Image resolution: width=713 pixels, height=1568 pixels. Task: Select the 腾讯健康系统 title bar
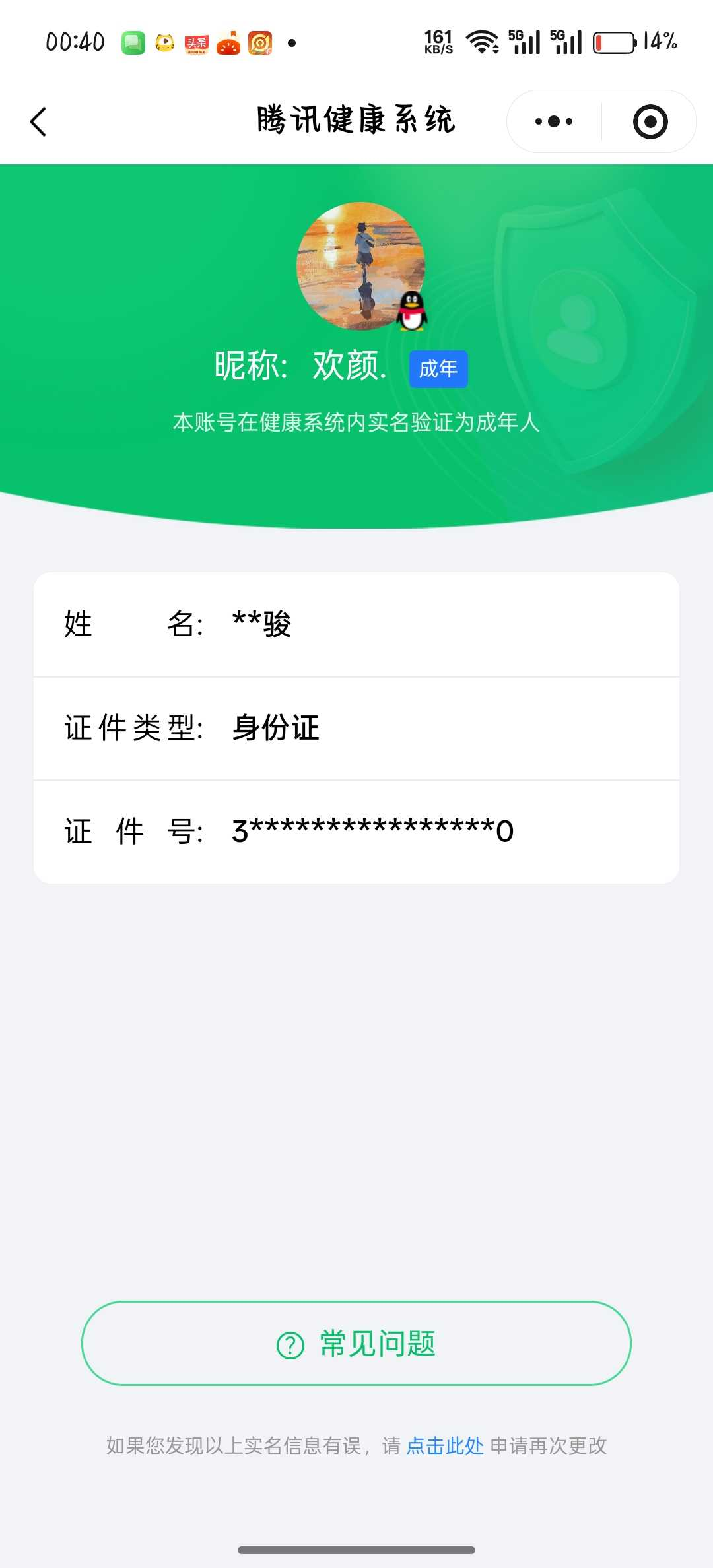[x=356, y=121]
